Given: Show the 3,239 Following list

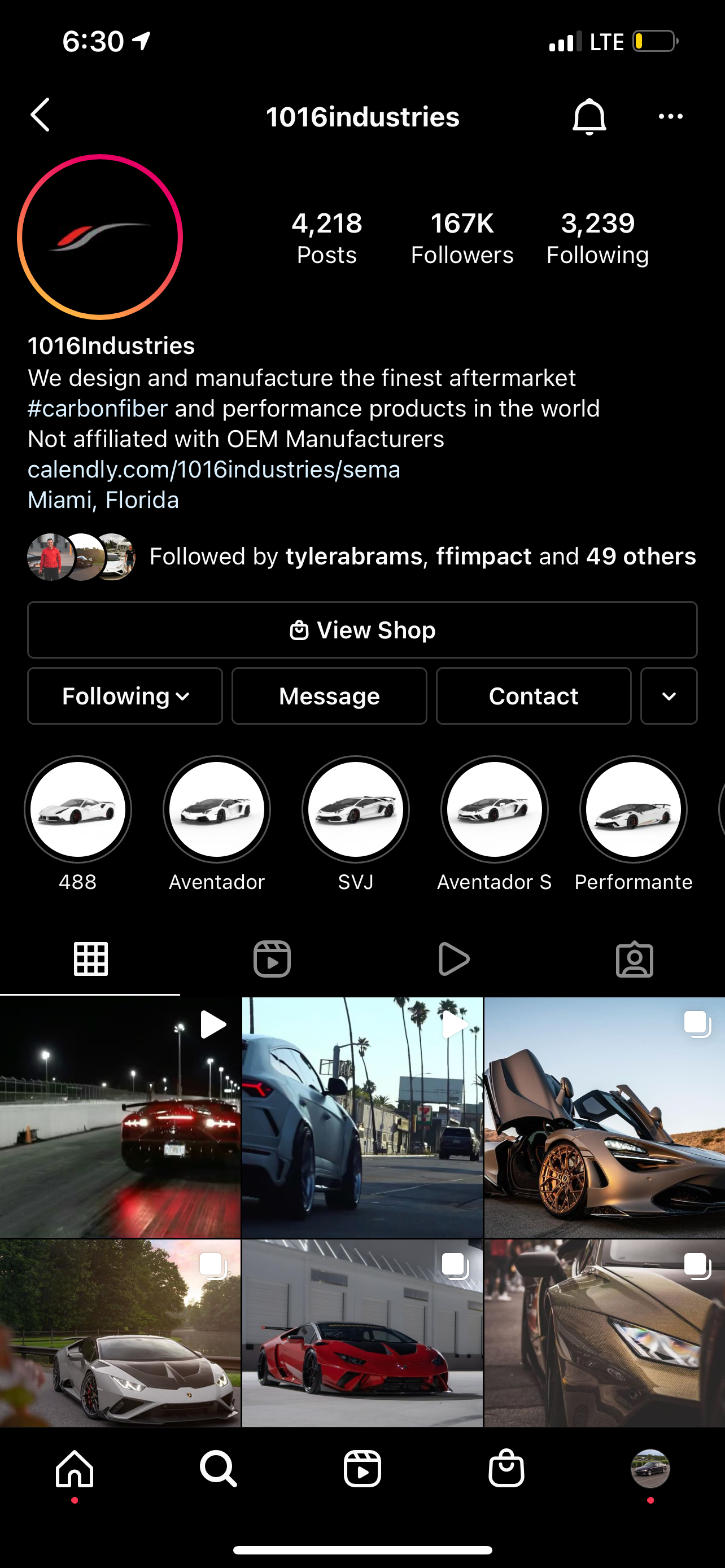Looking at the screenshot, I should [597, 238].
